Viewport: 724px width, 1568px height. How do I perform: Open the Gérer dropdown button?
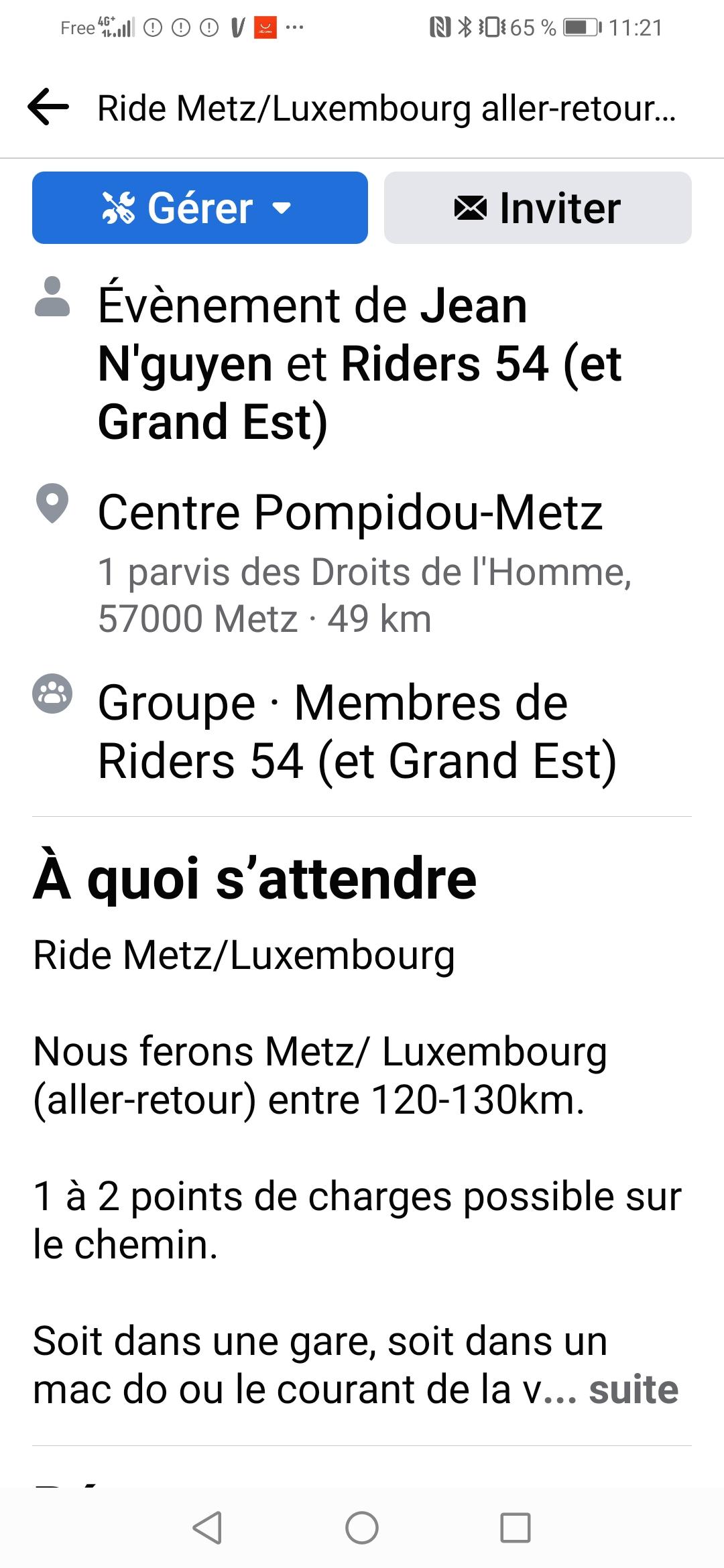point(200,208)
